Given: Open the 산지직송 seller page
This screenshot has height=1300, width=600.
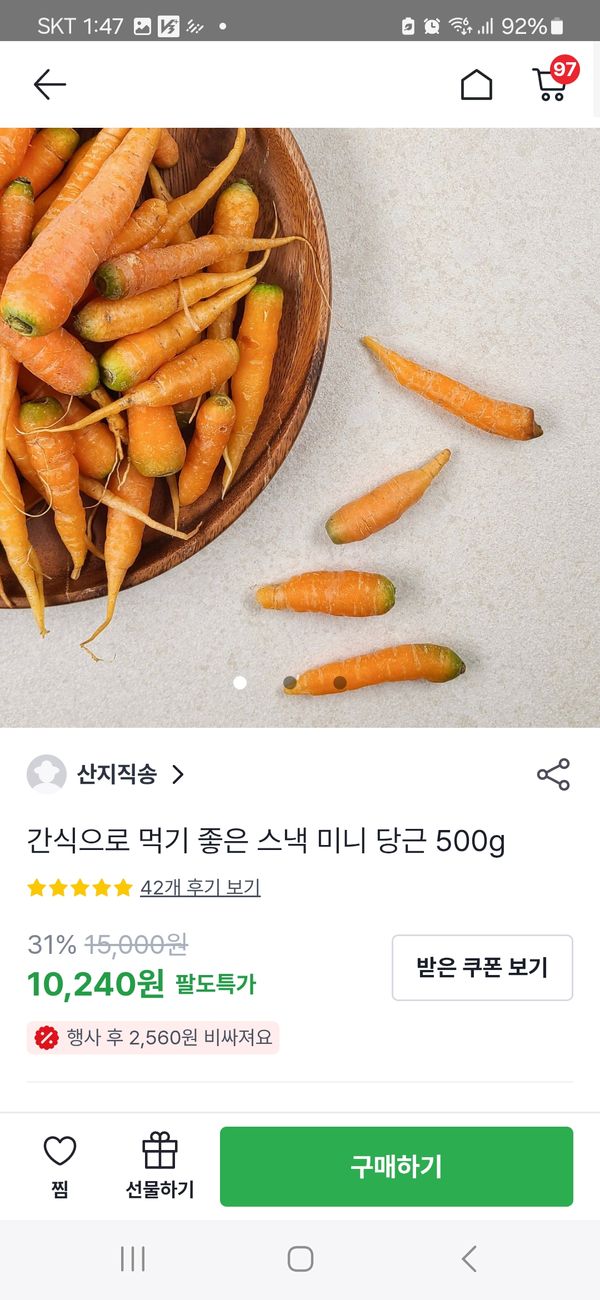Looking at the screenshot, I should click(118, 775).
